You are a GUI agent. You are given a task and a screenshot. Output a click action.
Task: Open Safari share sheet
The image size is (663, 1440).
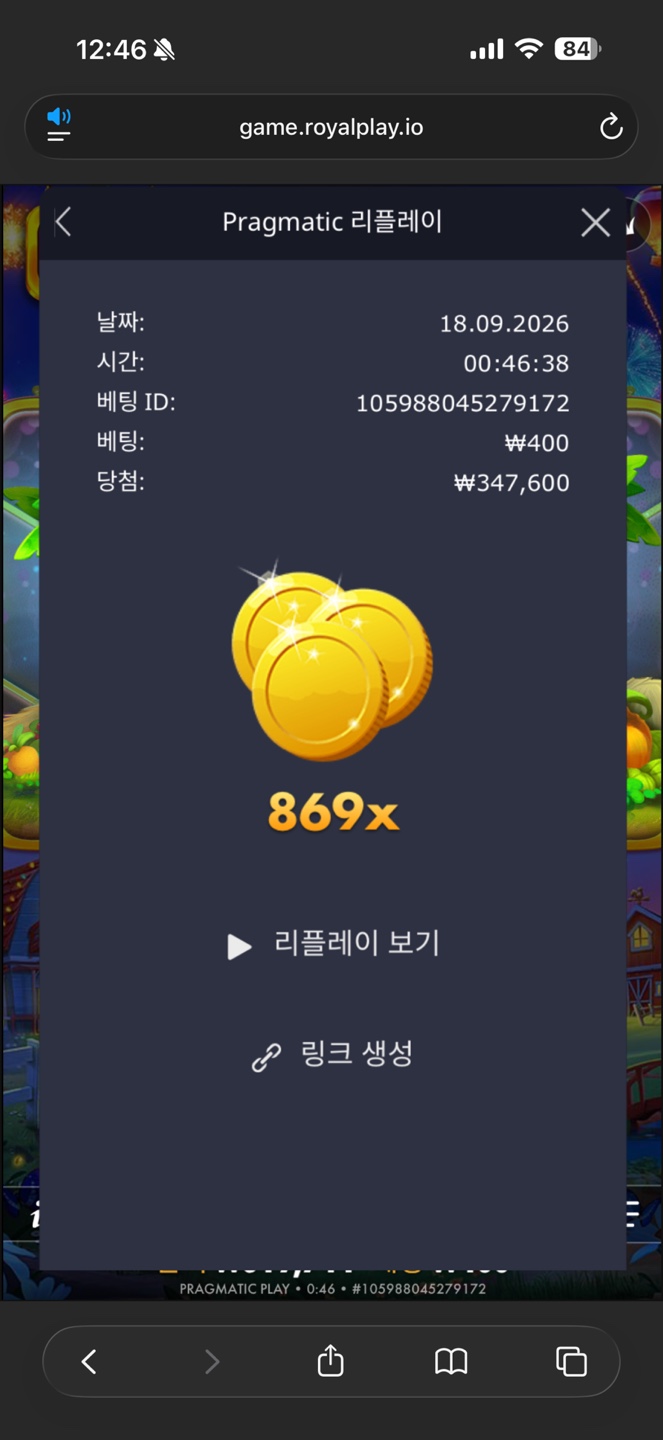330,1360
